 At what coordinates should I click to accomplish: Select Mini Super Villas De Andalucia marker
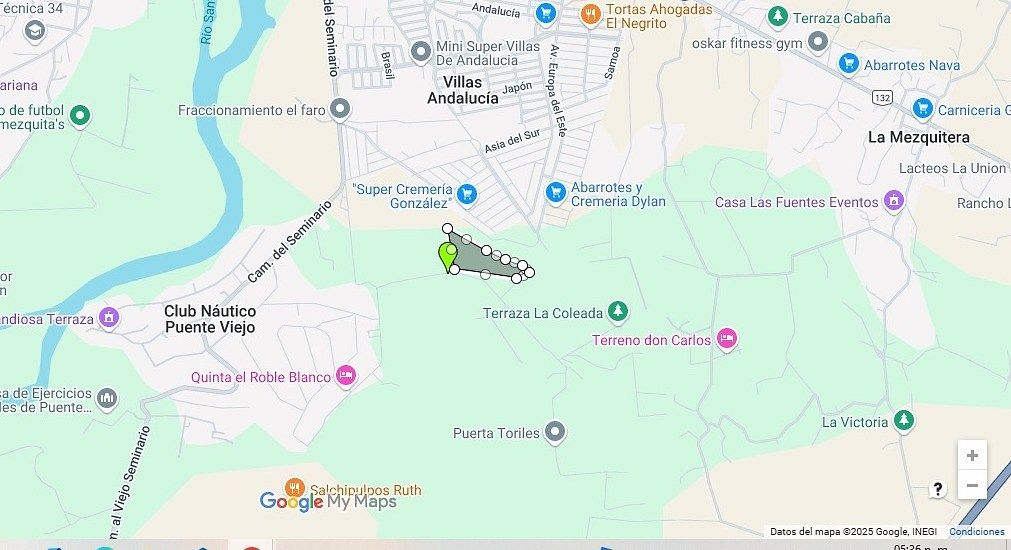coord(421,51)
